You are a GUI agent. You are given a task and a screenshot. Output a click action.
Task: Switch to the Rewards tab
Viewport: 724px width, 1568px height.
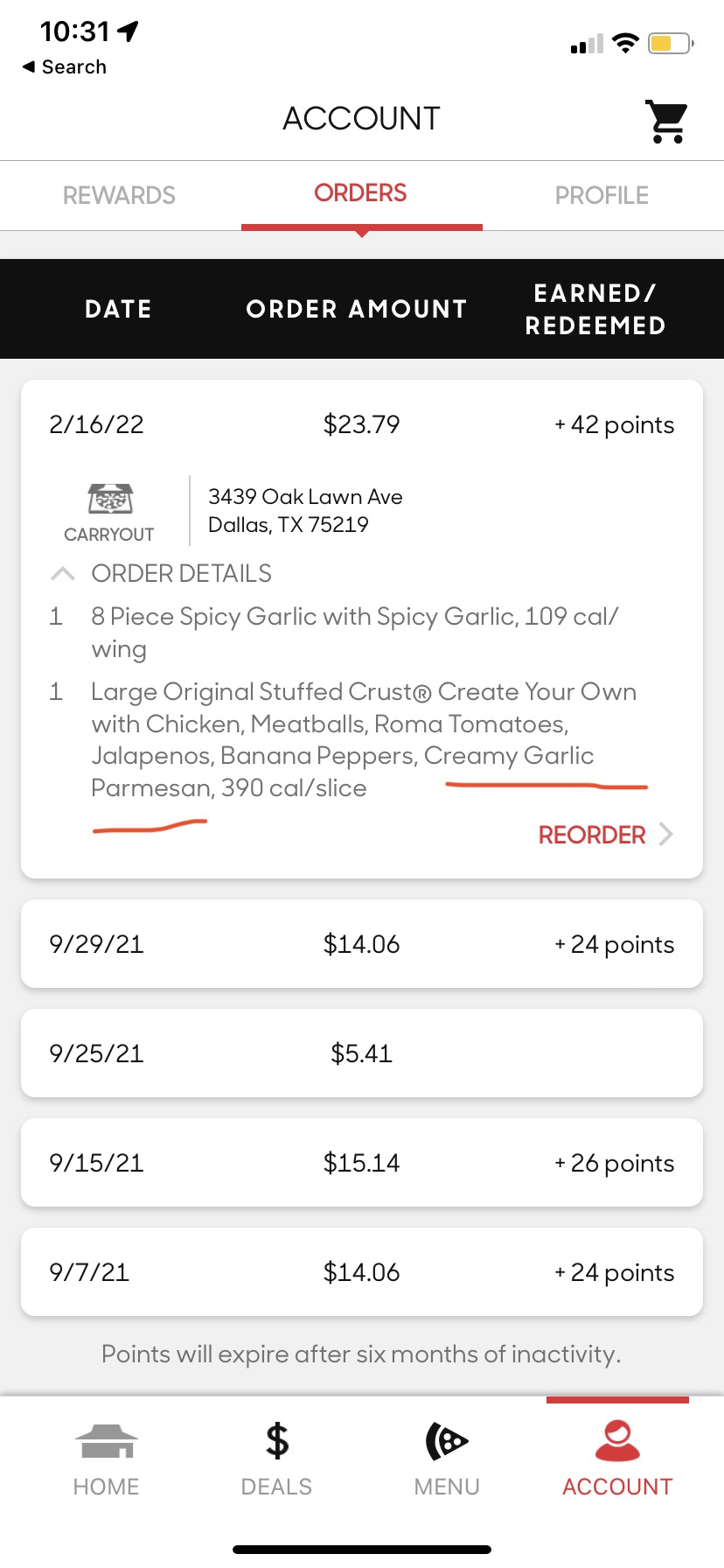point(119,195)
